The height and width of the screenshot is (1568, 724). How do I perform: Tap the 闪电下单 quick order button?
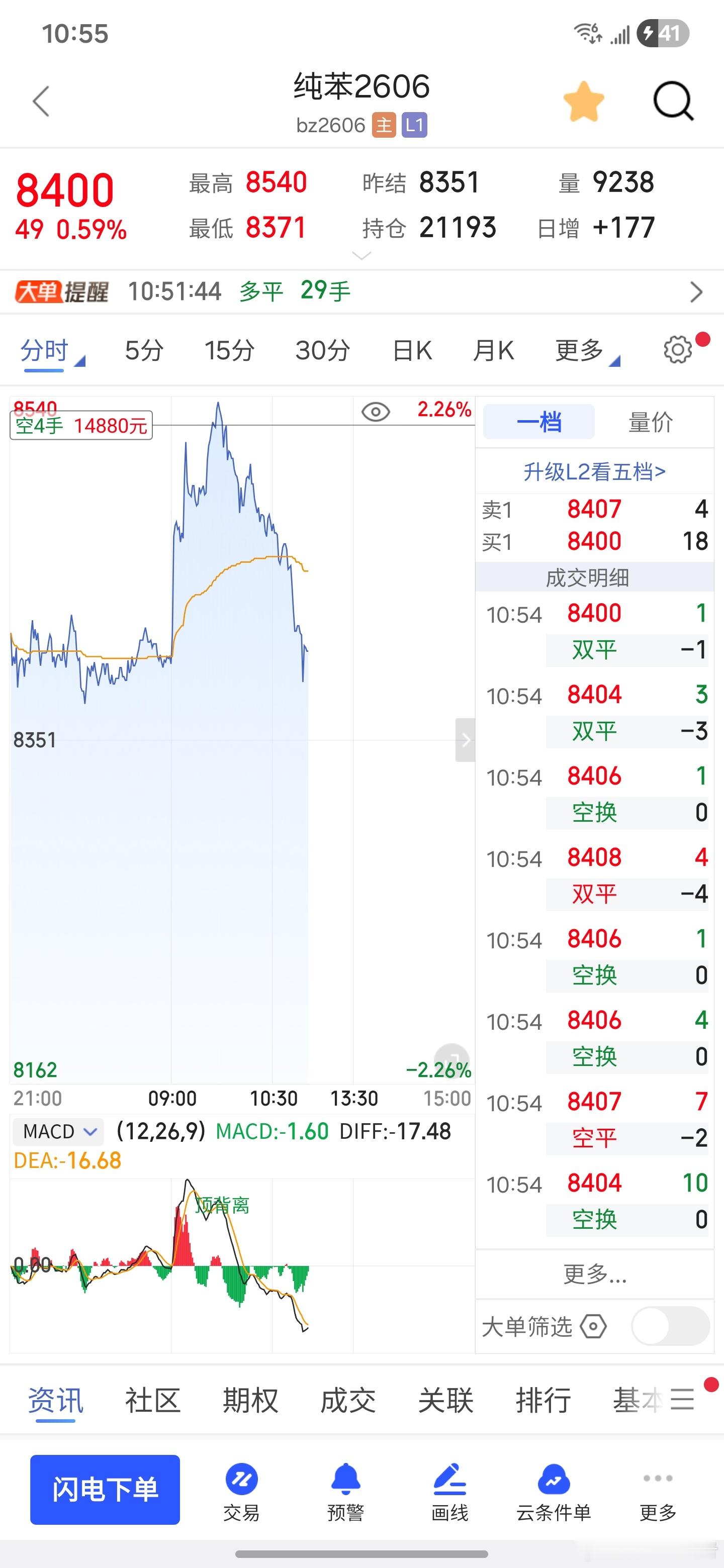(105, 1490)
